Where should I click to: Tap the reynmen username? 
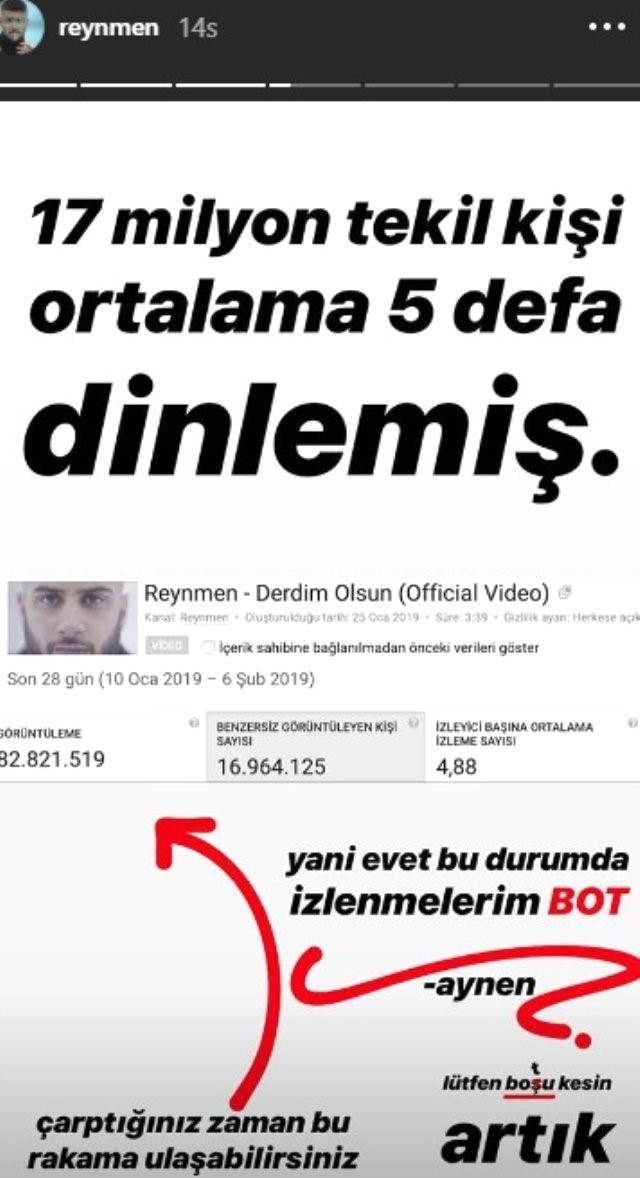click(x=109, y=28)
